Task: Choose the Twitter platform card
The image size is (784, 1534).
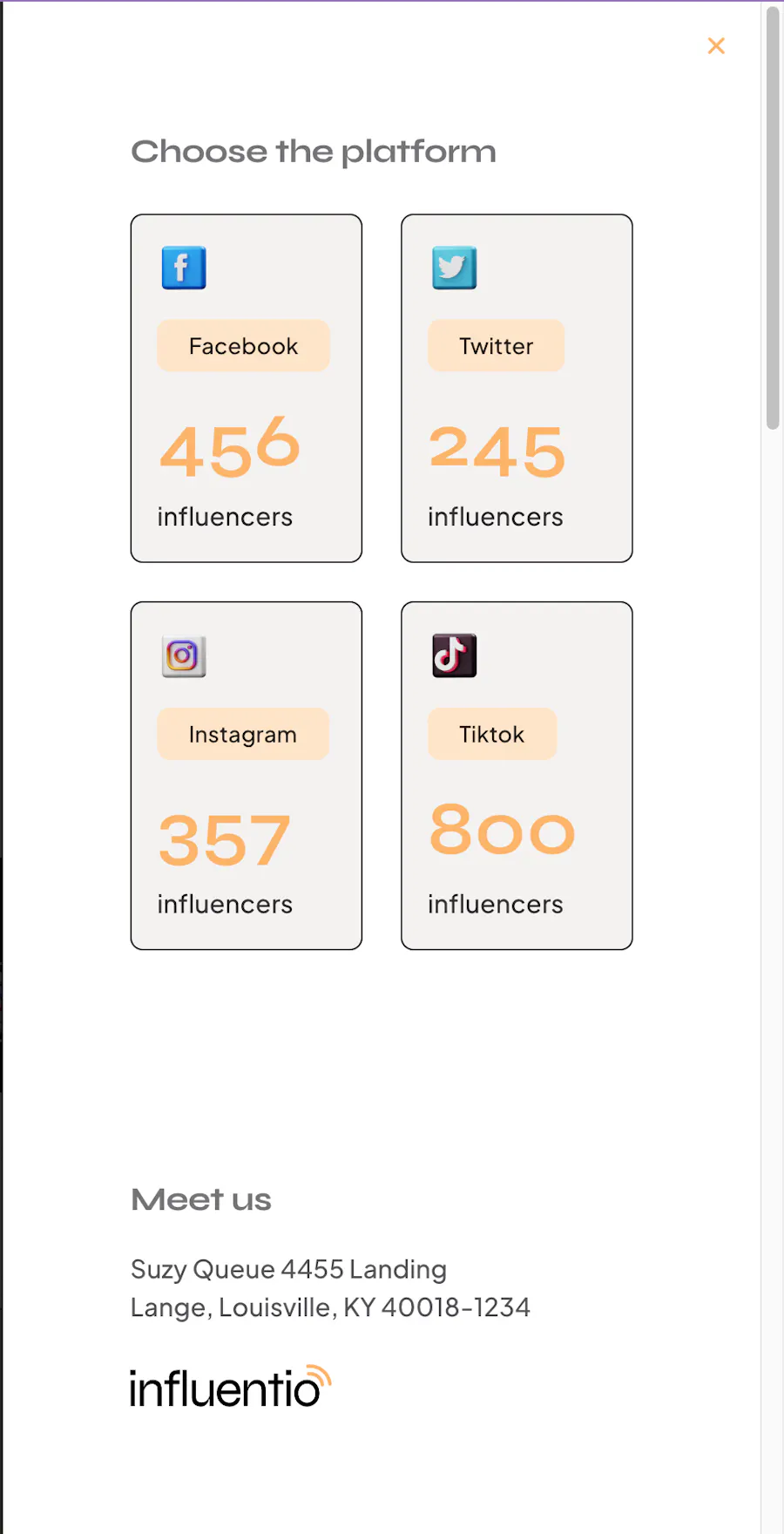Action: (x=517, y=388)
